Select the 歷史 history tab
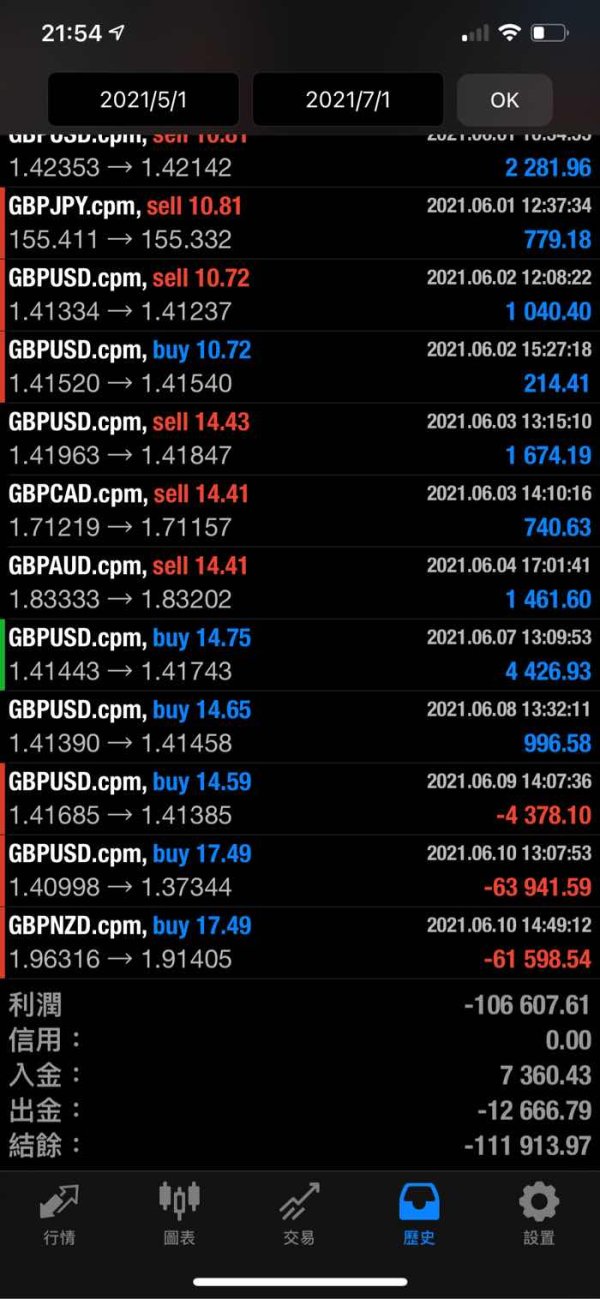 click(x=419, y=1214)
